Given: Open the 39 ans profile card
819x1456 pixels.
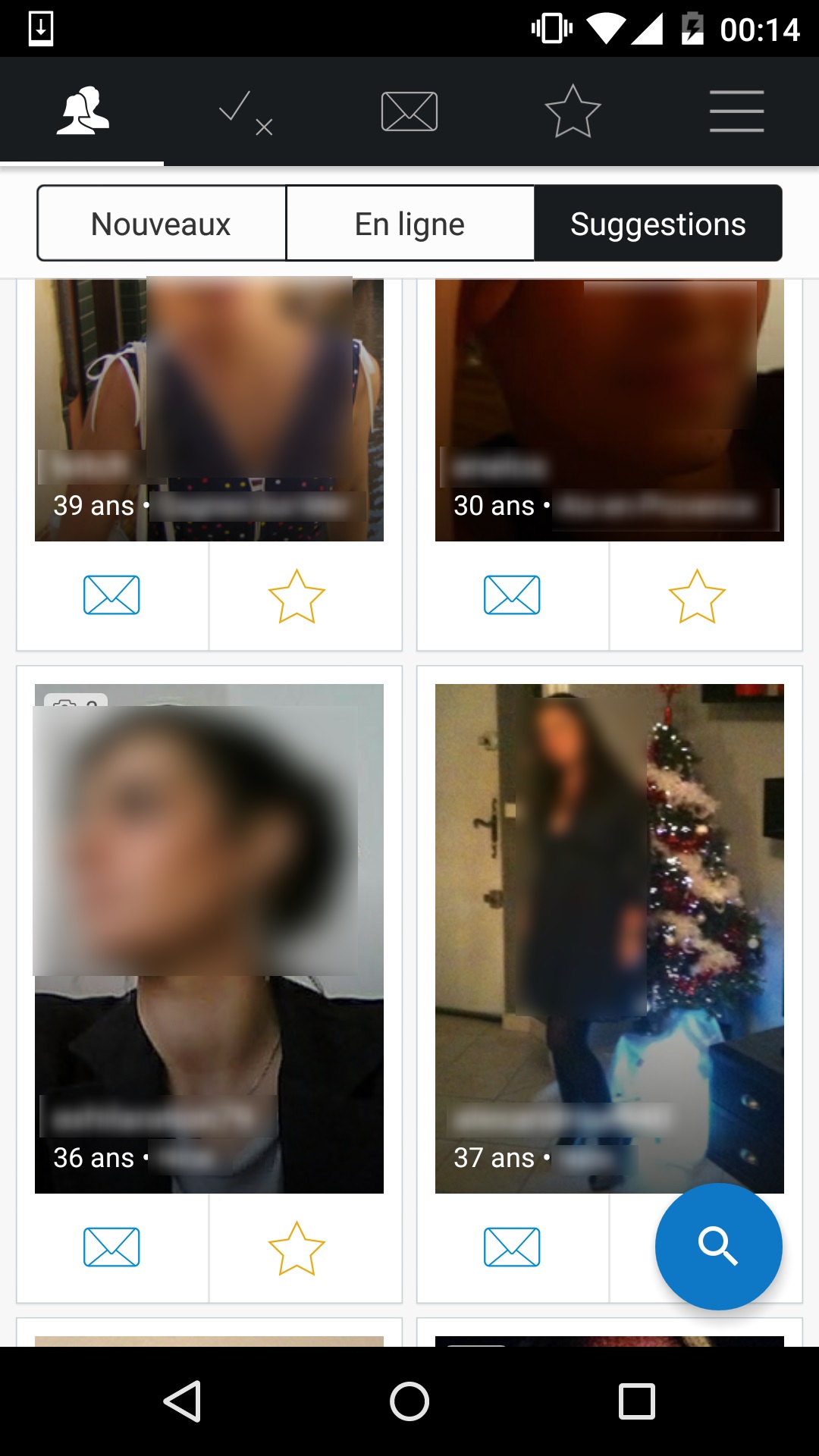Looking at the screenshot, I should [209, 410].
